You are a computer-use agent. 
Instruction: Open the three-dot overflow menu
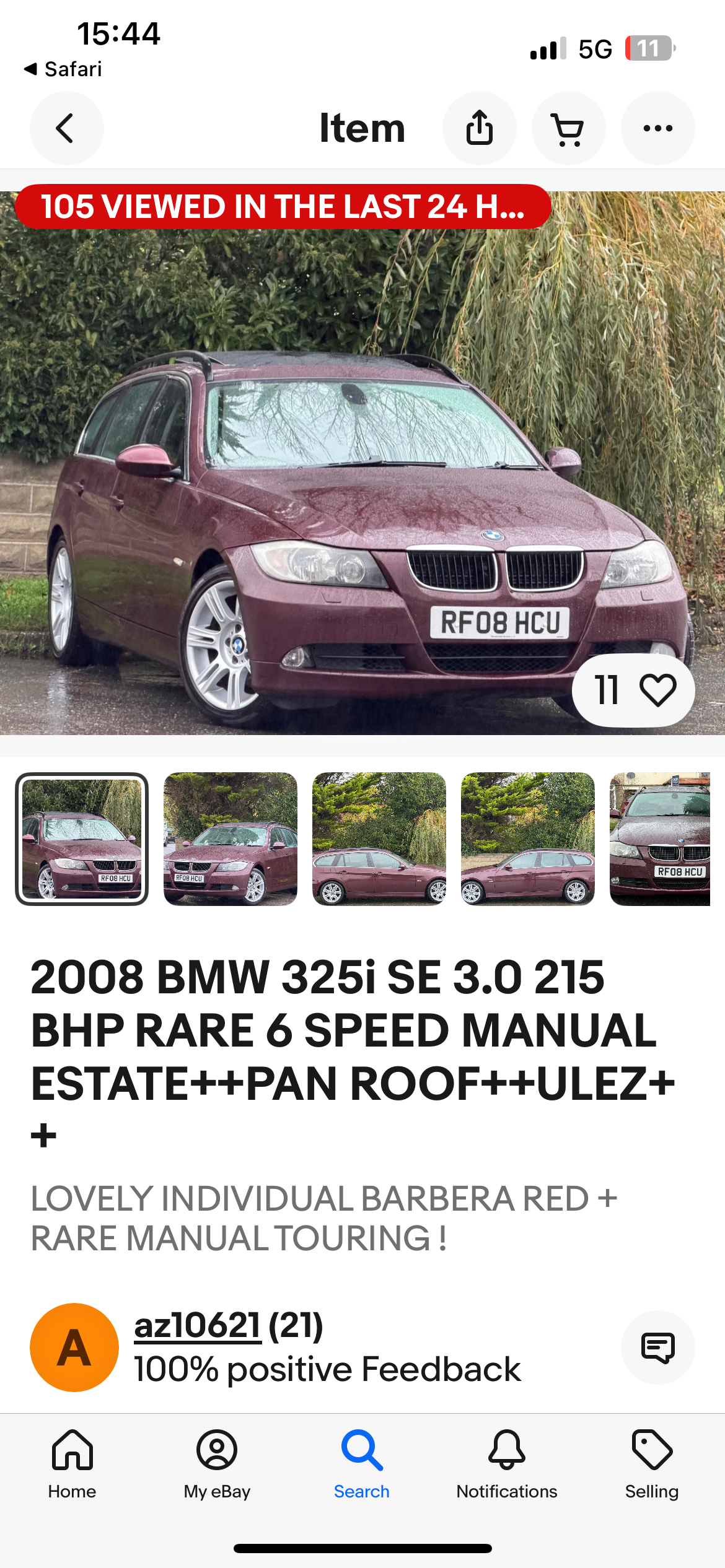click(x=657, y=128)
